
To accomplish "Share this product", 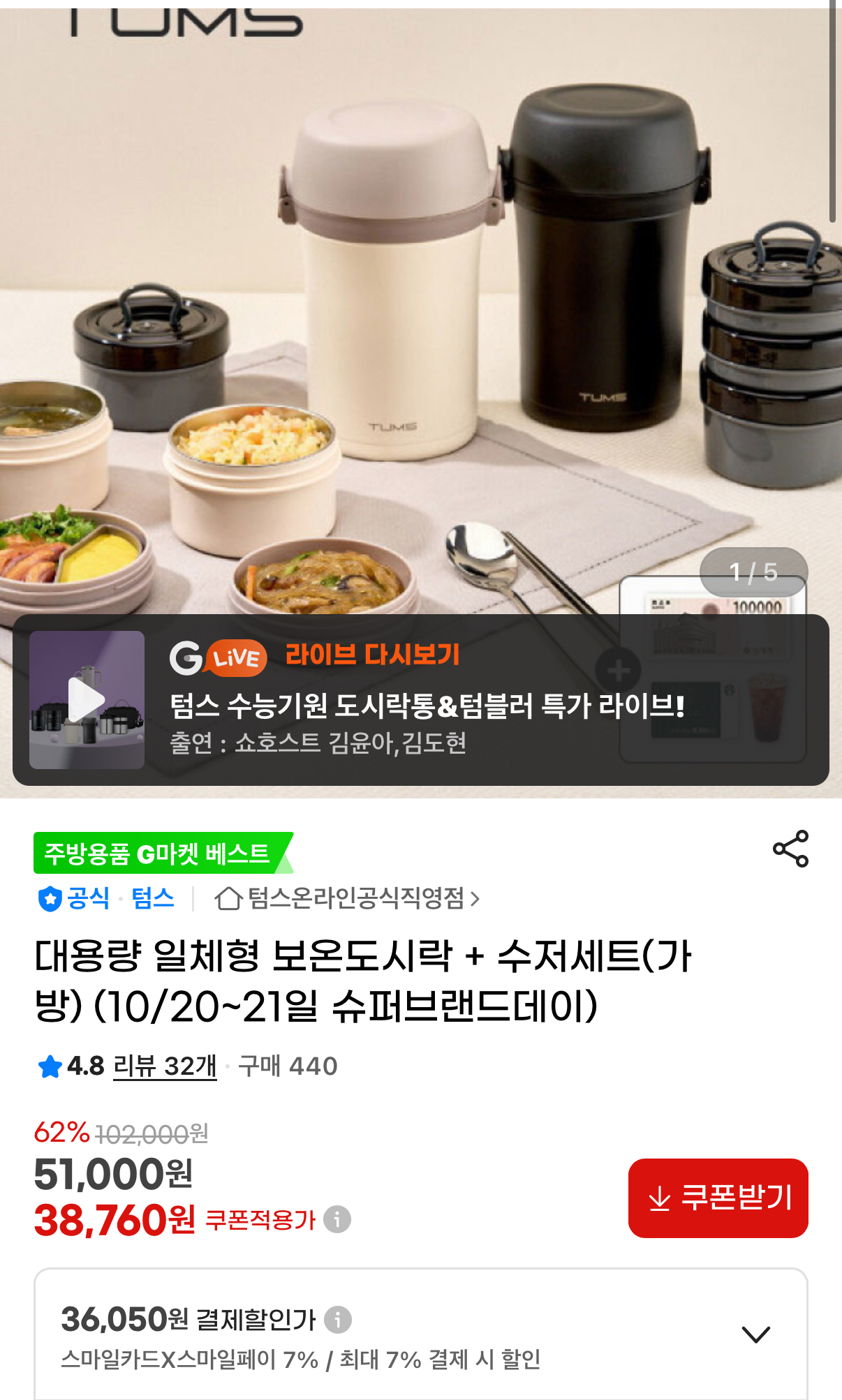I will pos(790,849).
